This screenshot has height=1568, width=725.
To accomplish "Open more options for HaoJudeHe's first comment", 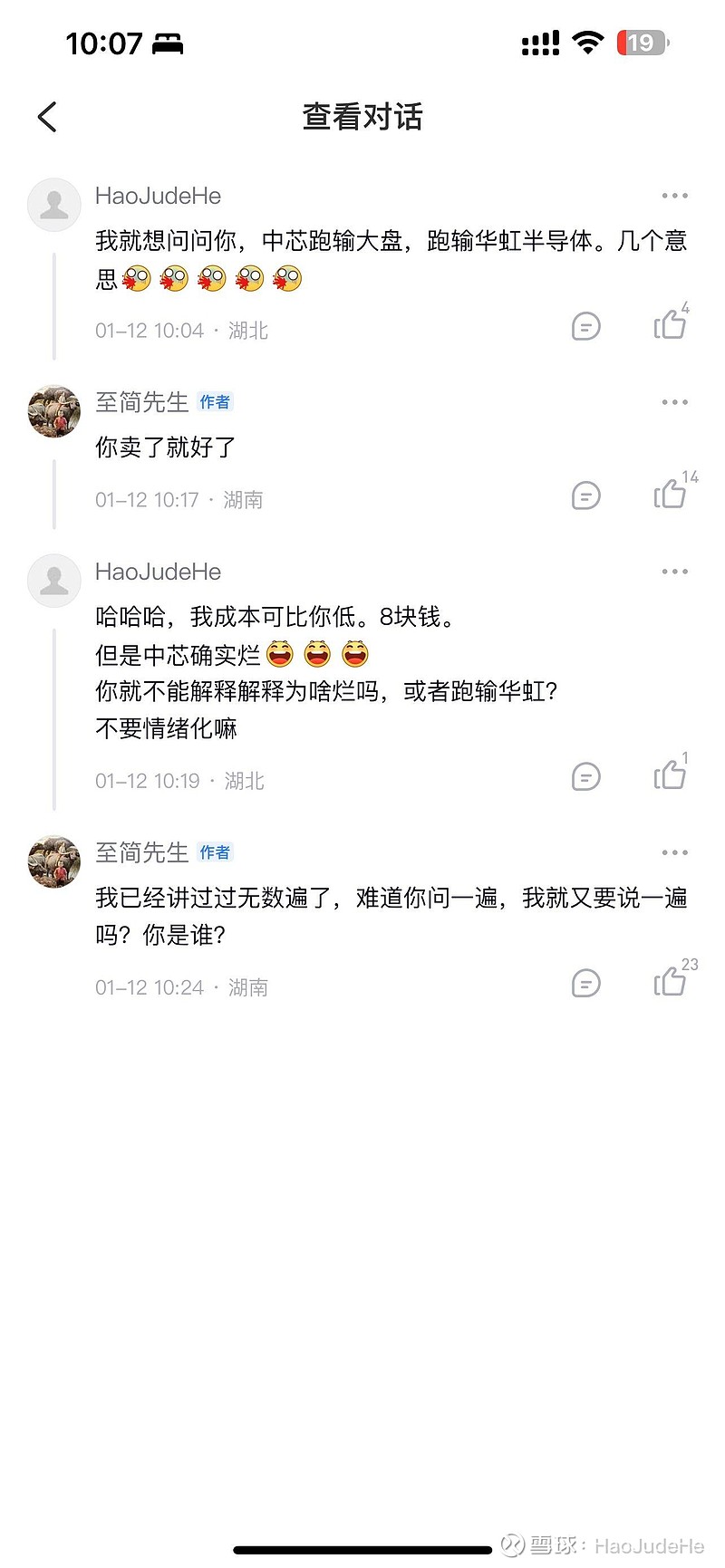I will click(674, 195).
